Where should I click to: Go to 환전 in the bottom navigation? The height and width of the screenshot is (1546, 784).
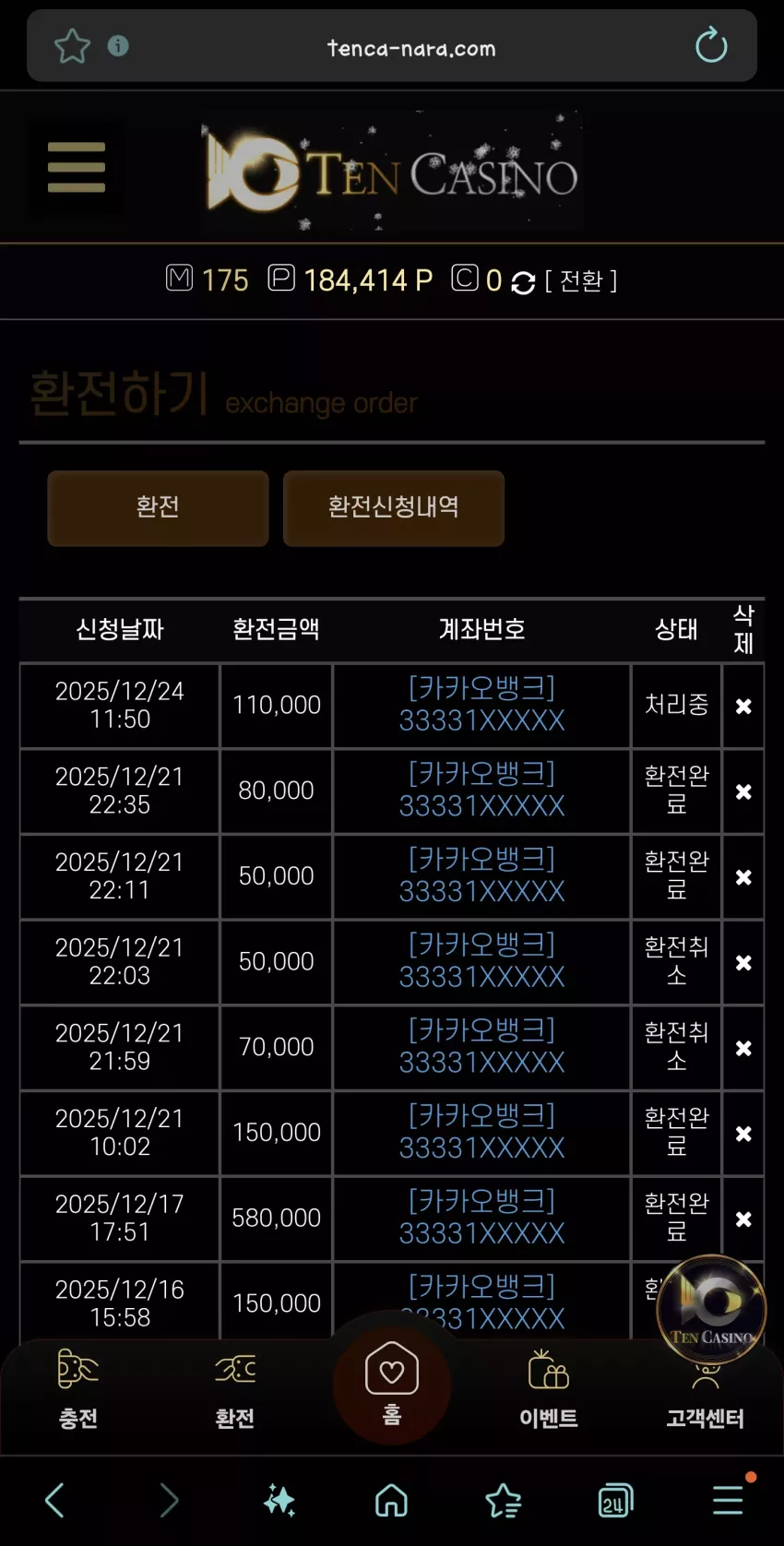point(235,1389)
